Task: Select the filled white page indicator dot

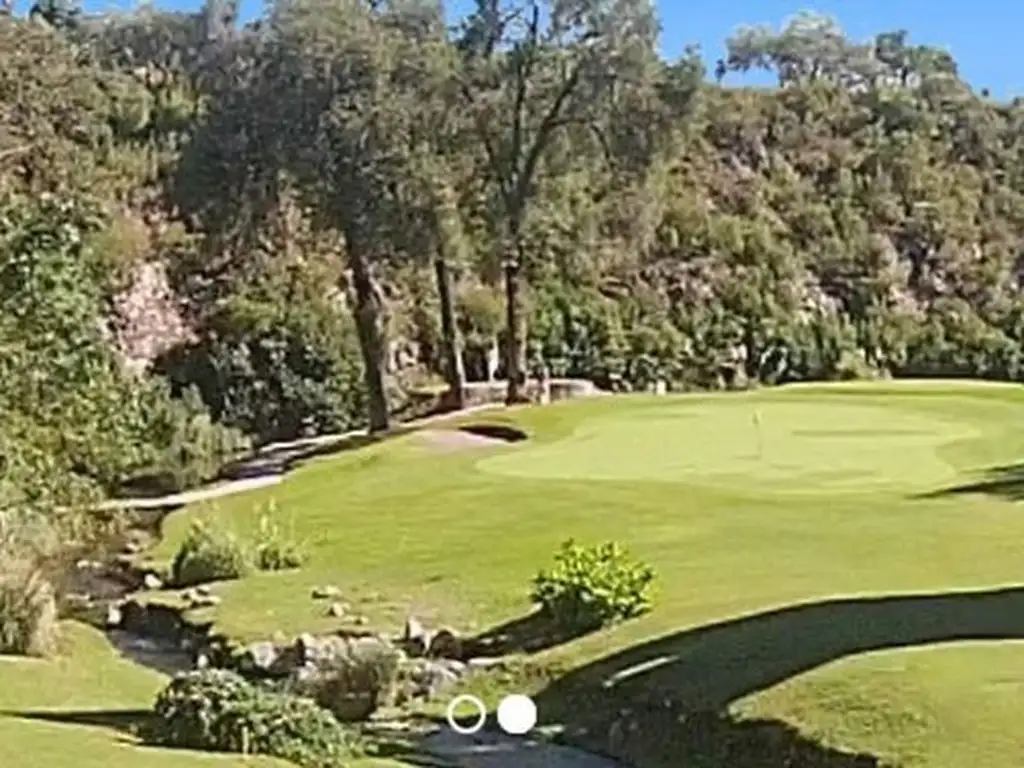Action: pos(517,714)
